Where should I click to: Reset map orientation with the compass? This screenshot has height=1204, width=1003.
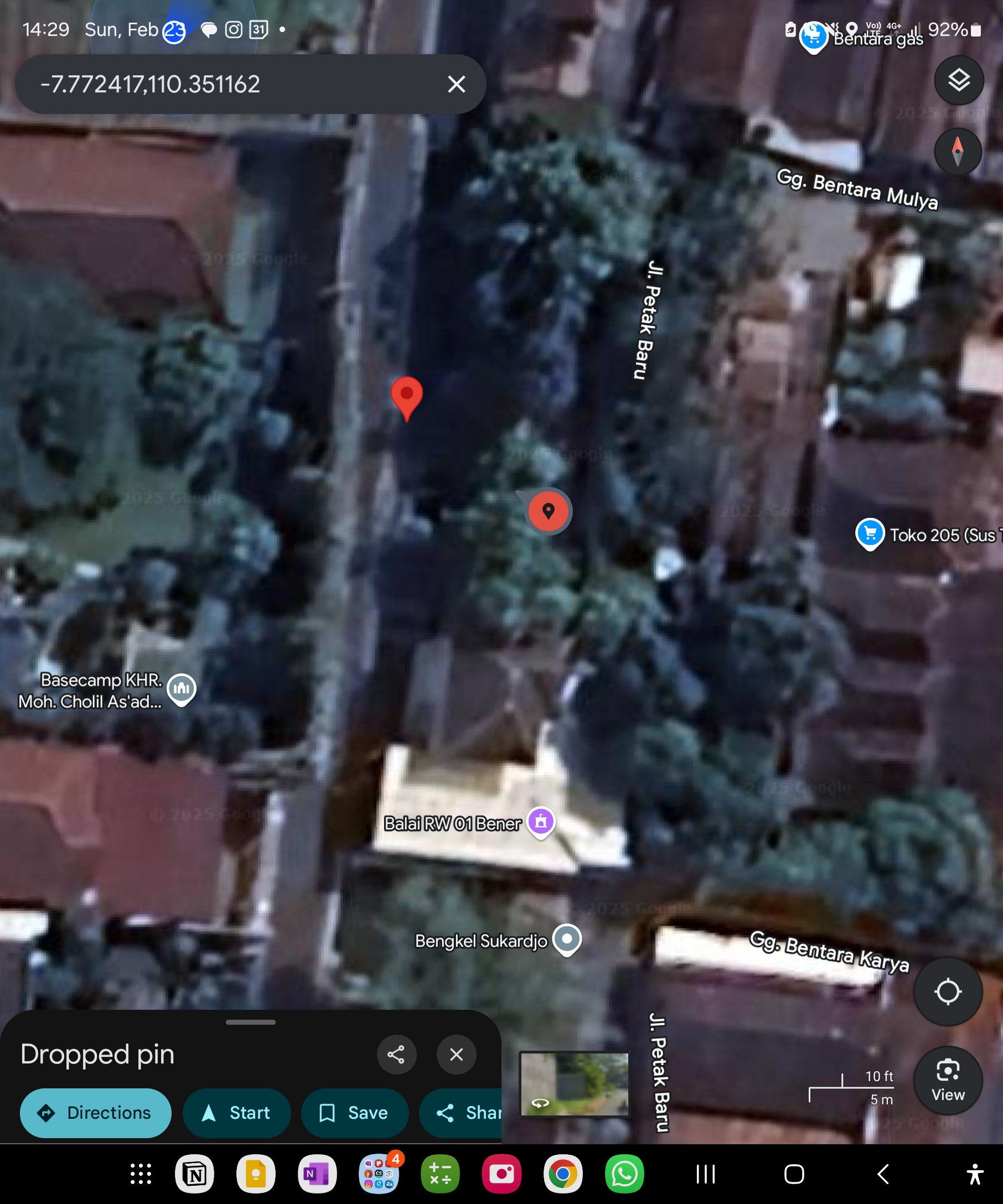pyautogui.click(x=958, y=152)
